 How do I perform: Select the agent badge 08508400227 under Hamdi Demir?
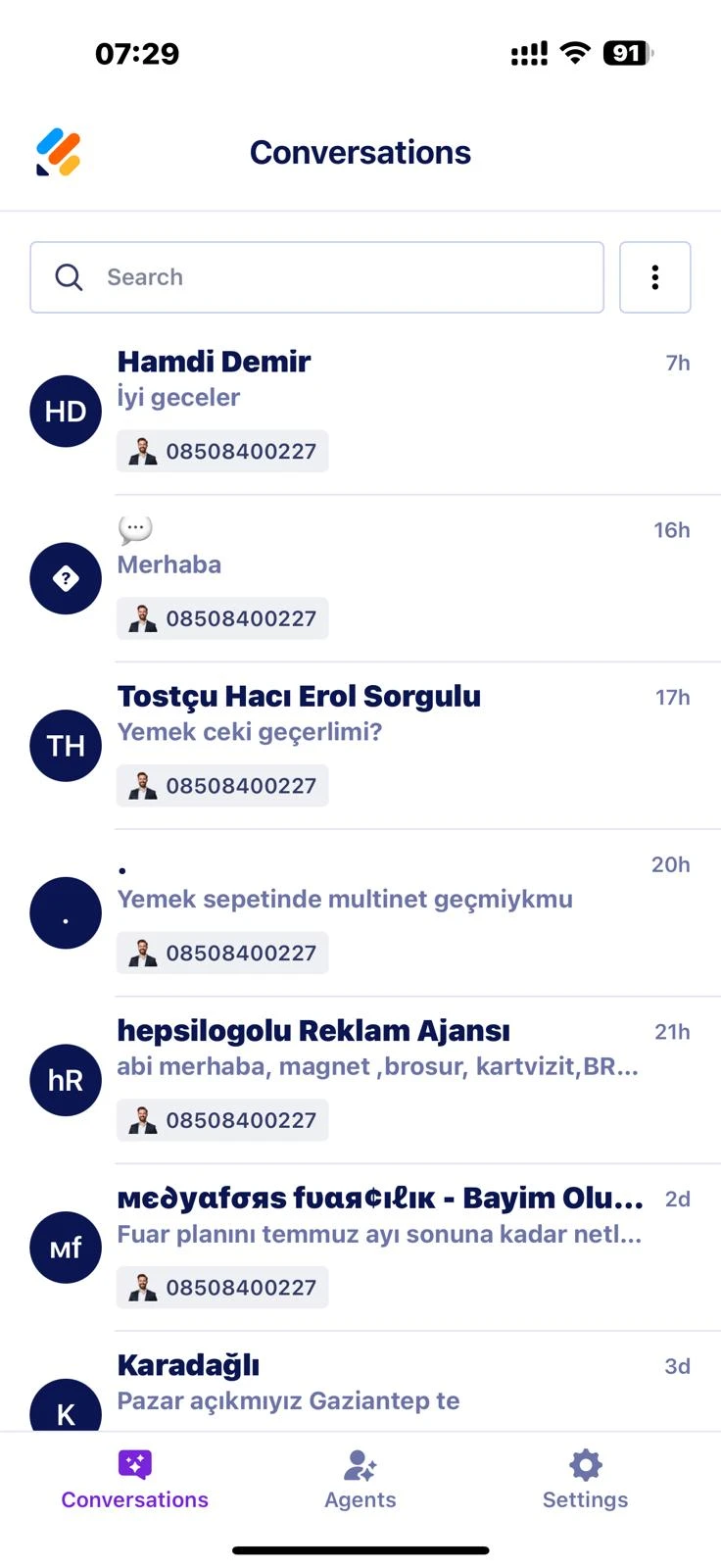[x=221, y=451]
